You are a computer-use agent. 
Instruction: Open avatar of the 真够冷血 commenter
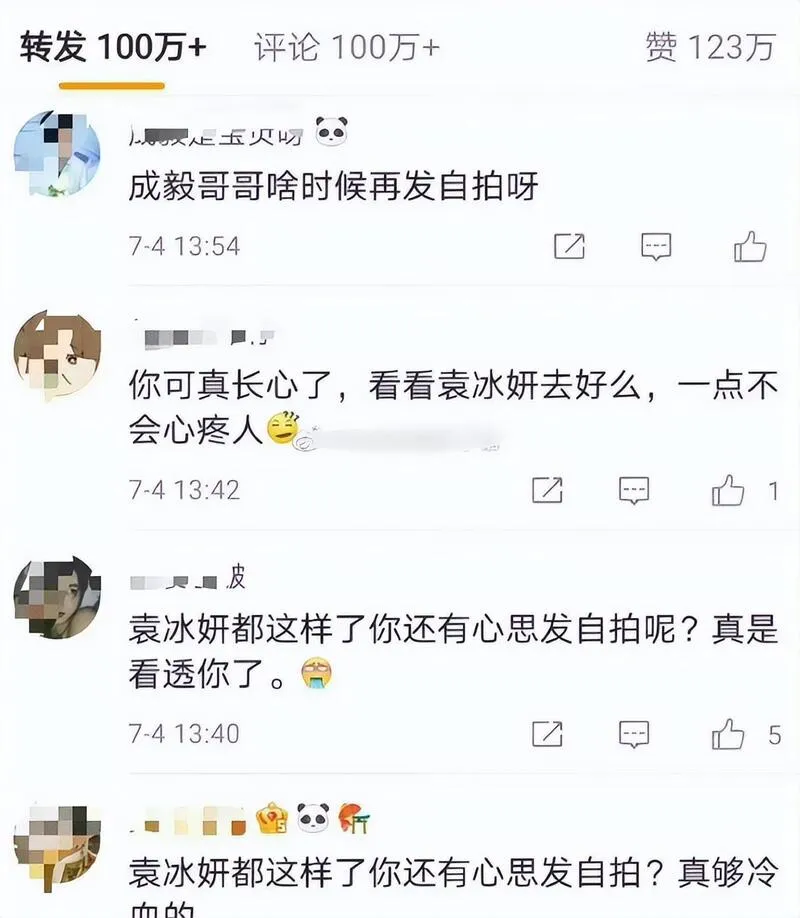pos(57,845)
